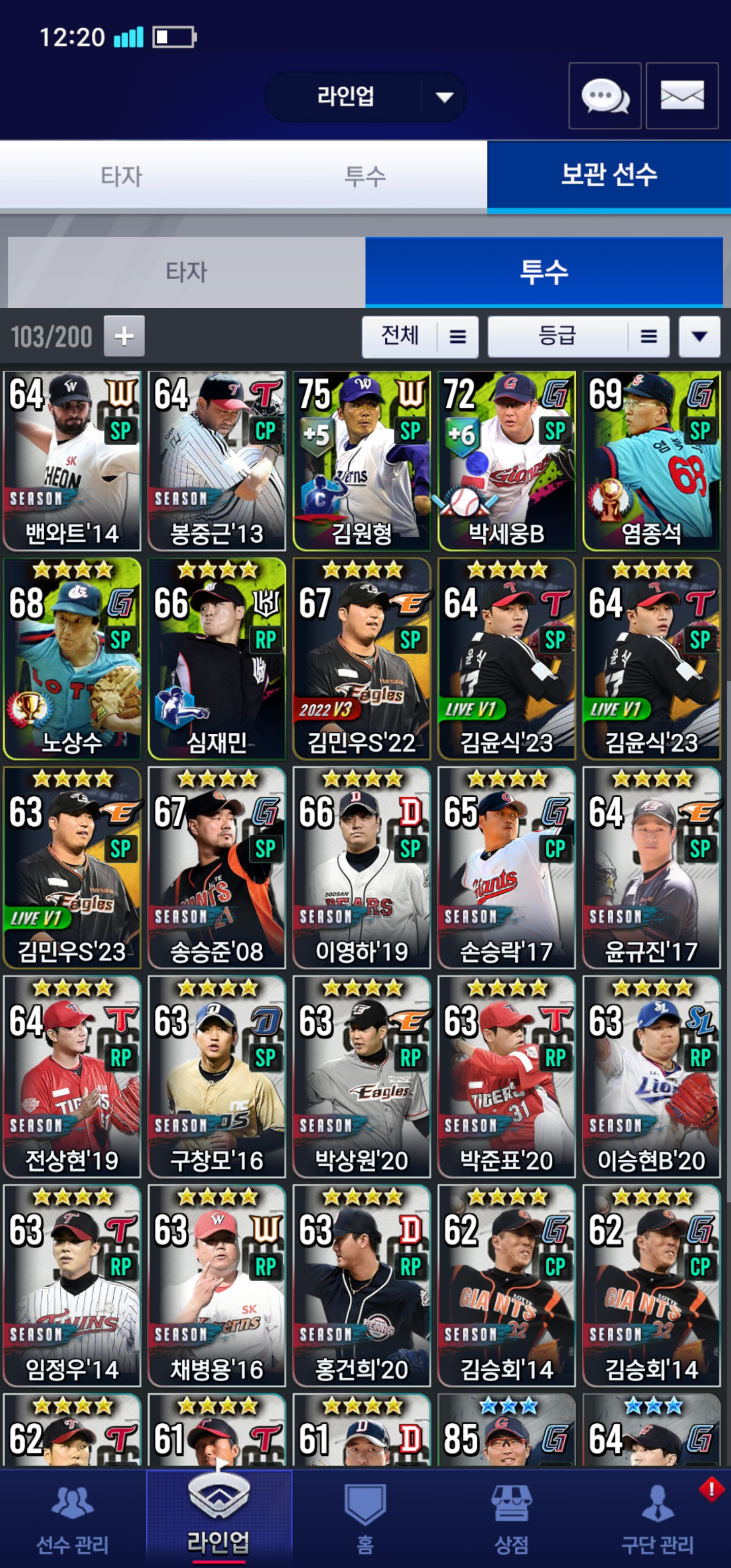Open the 구단 관리 tab
The width and height of the screenshot is (731, 1568).
[657, 1519]
